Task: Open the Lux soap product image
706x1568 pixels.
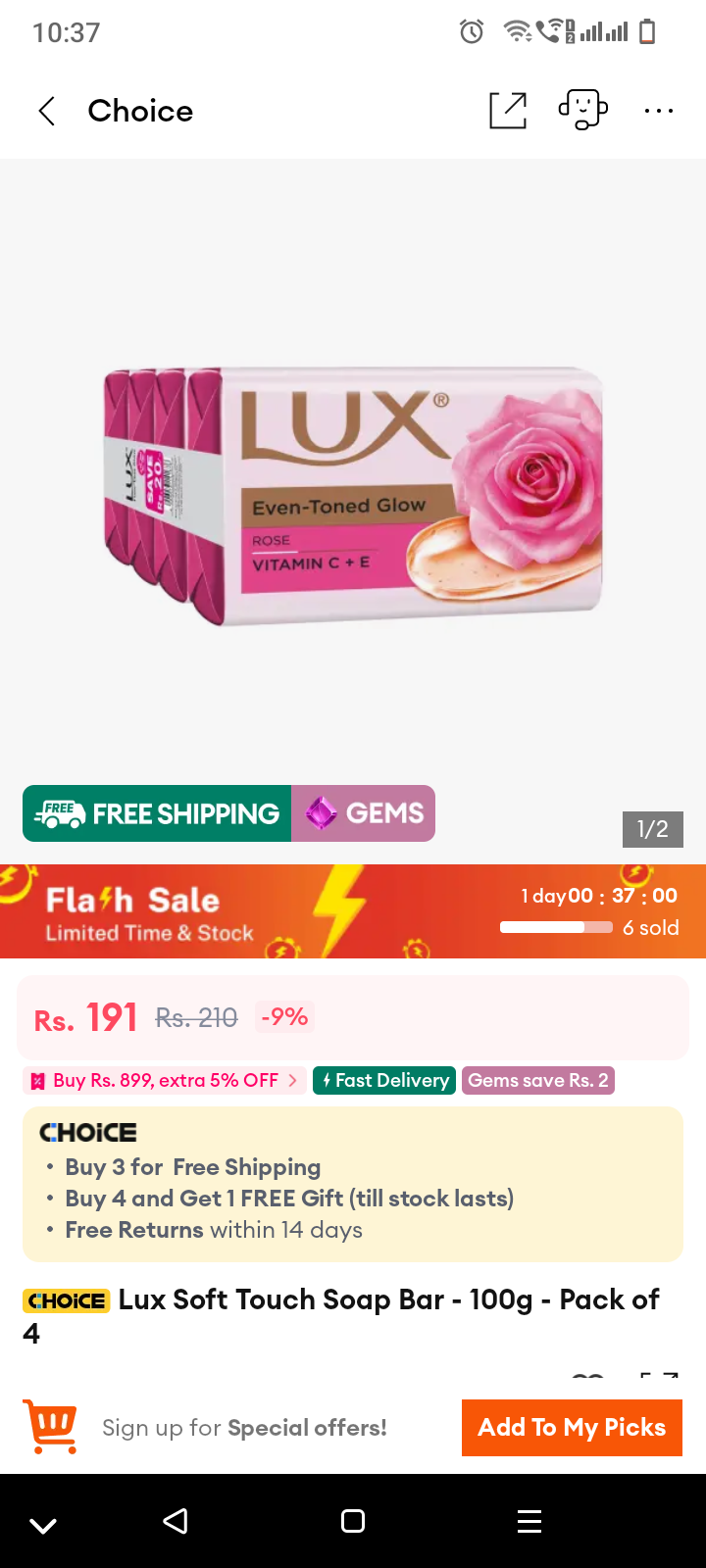Action: tap(353, 496)
